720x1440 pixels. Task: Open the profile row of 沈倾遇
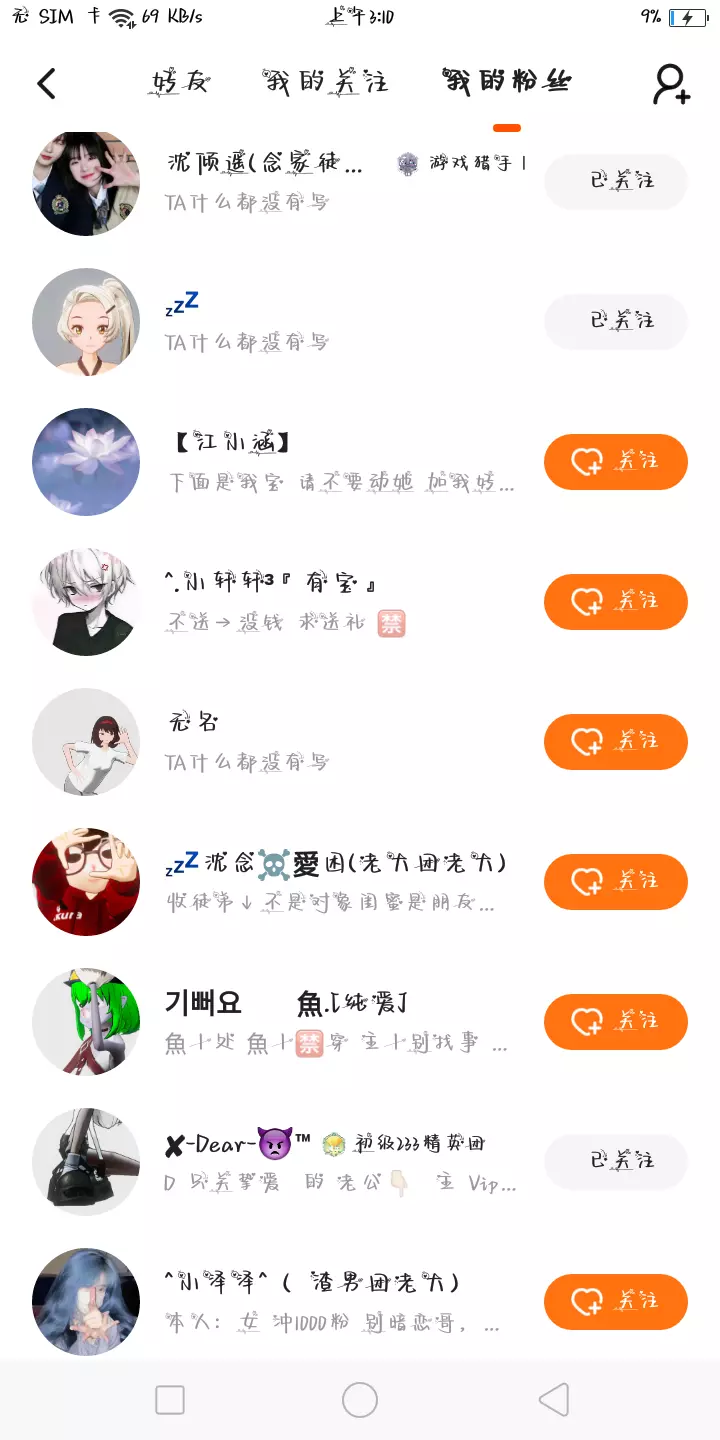pos(360,182)
